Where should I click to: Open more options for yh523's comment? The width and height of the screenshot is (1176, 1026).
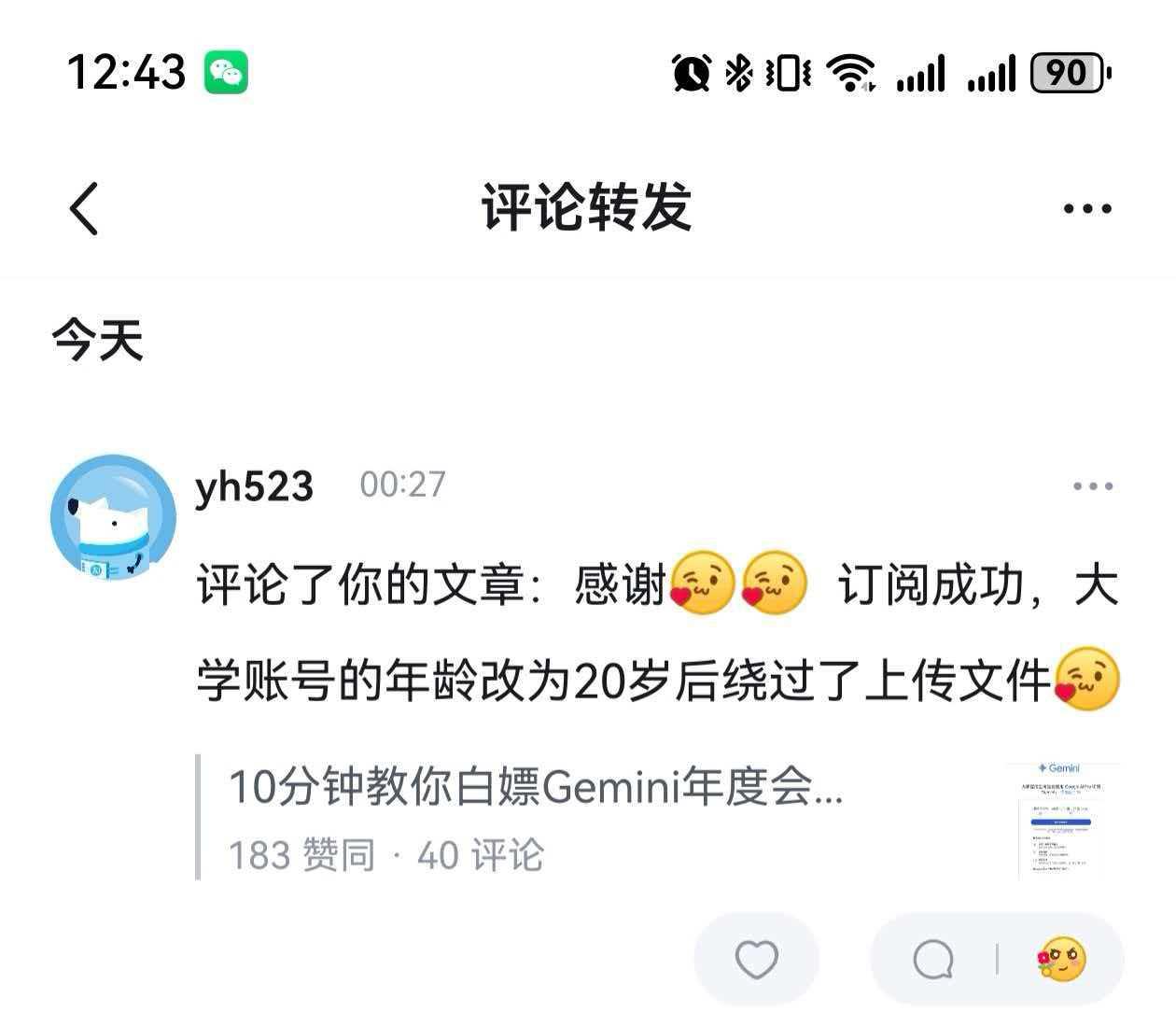[x=1092, y=486]
